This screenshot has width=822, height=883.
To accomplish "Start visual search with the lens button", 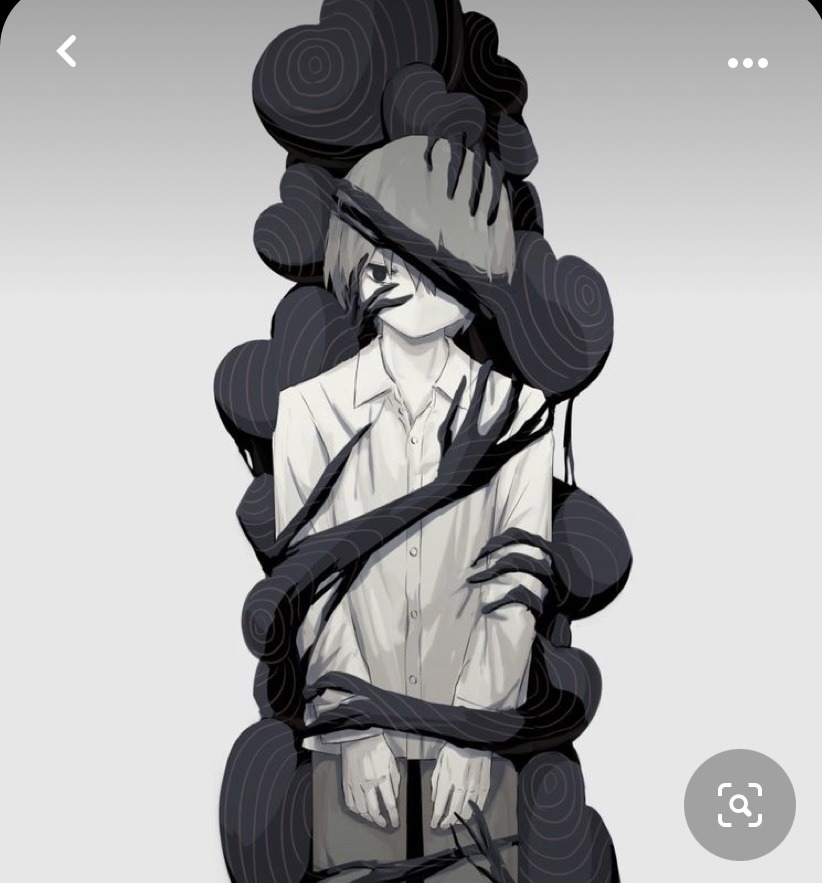I will tap(739, 804).
